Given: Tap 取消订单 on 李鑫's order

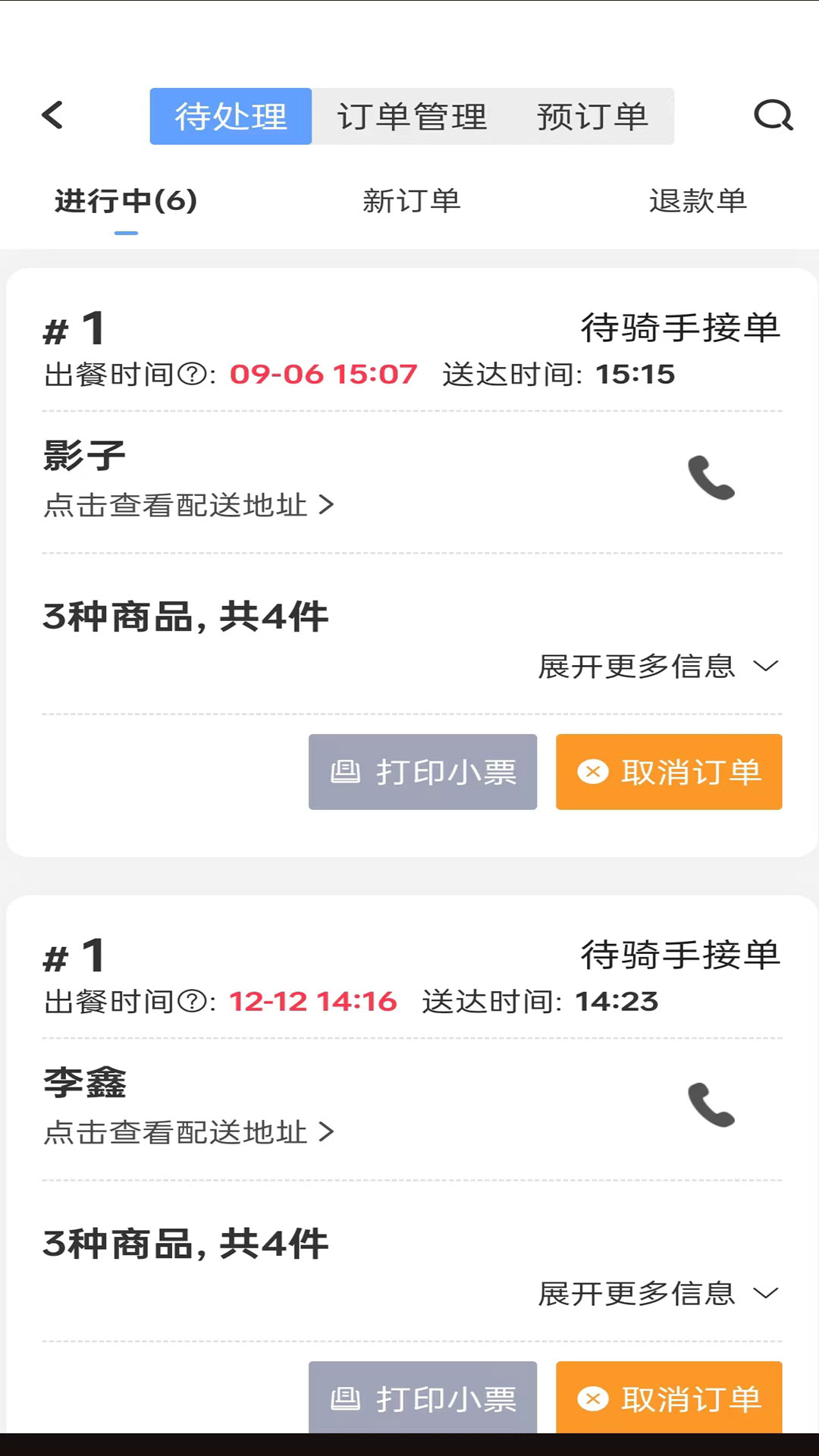Looking at the screenshot, I should [x=669, y=1397].
